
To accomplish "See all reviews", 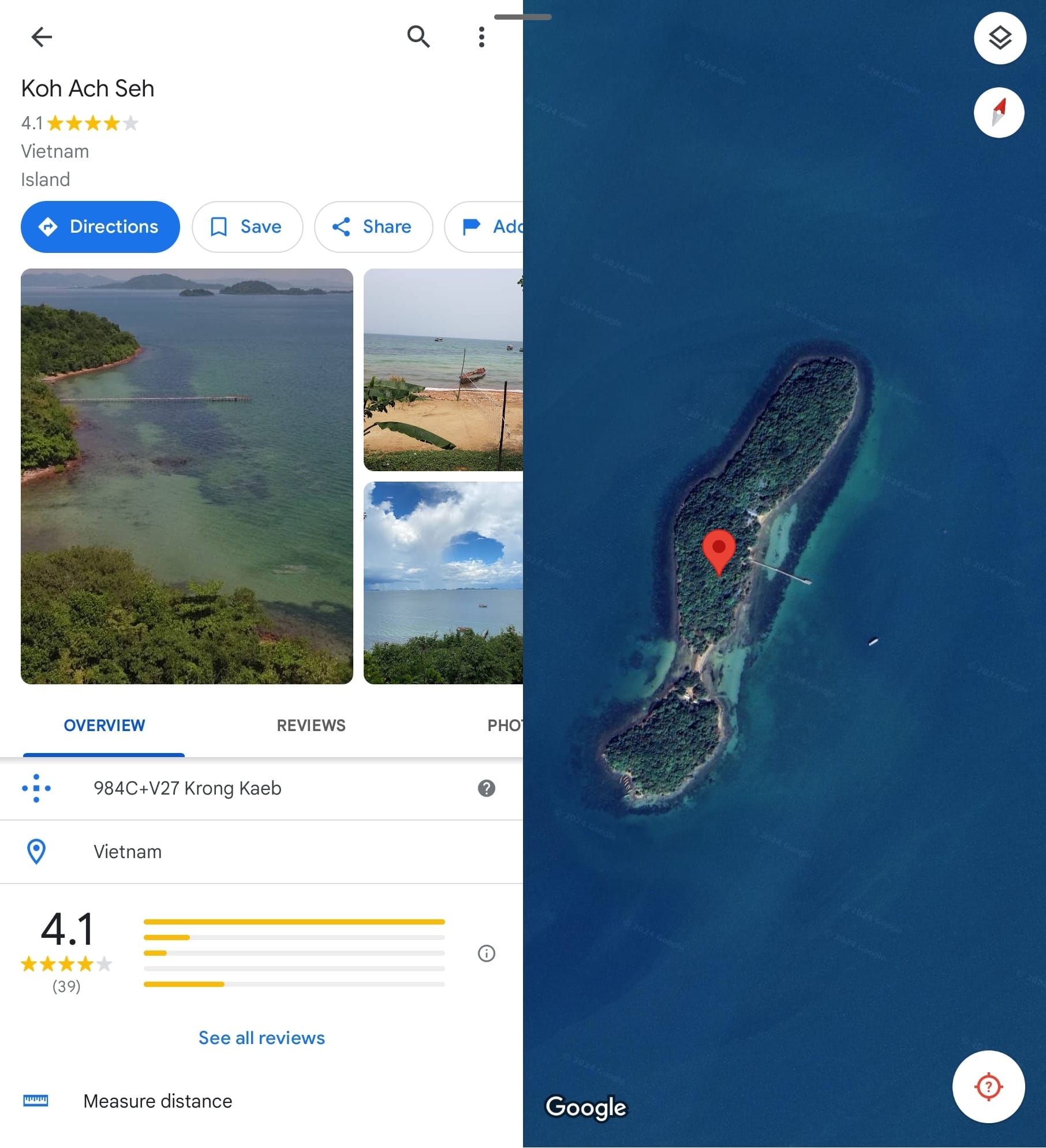I will pos(261,1038).
